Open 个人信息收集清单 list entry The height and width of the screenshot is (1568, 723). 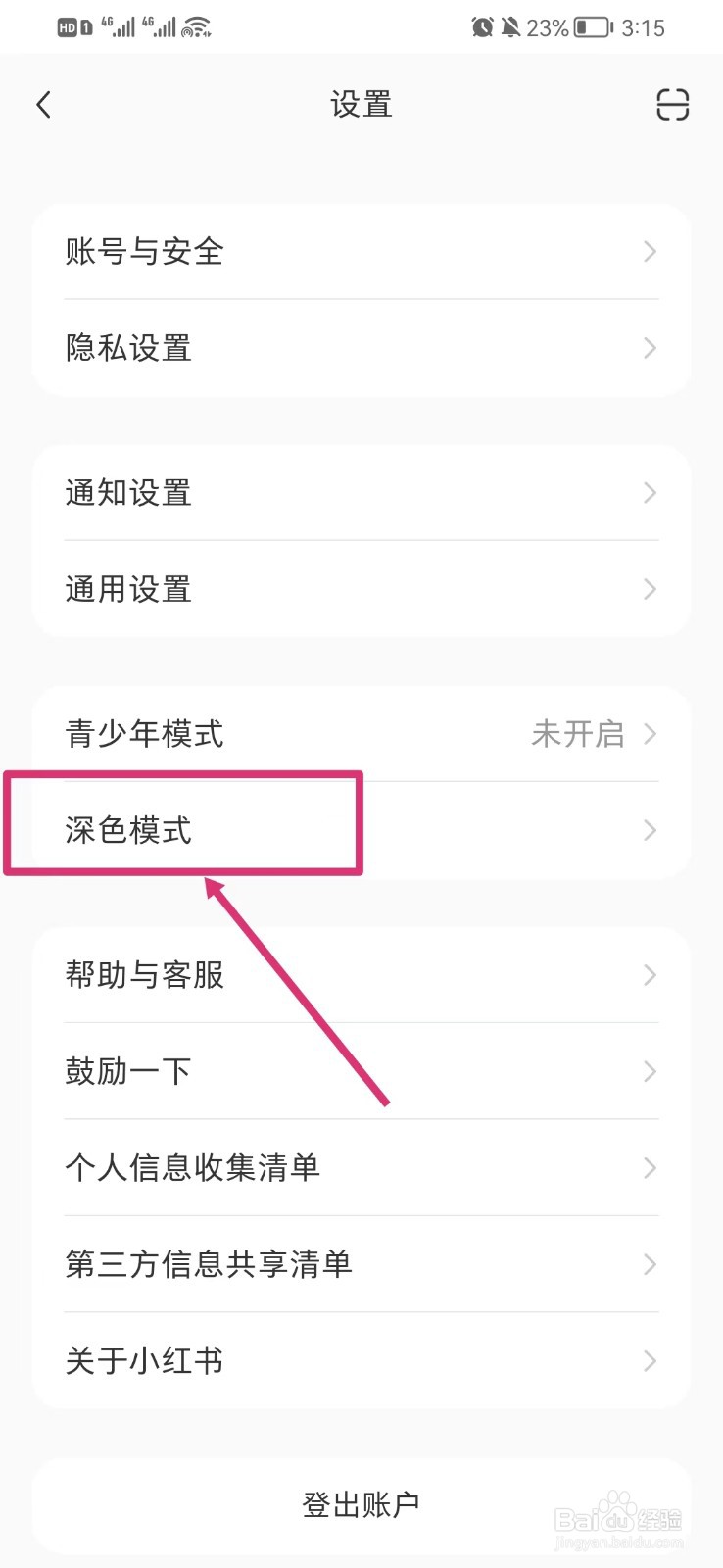(361, 1168)
